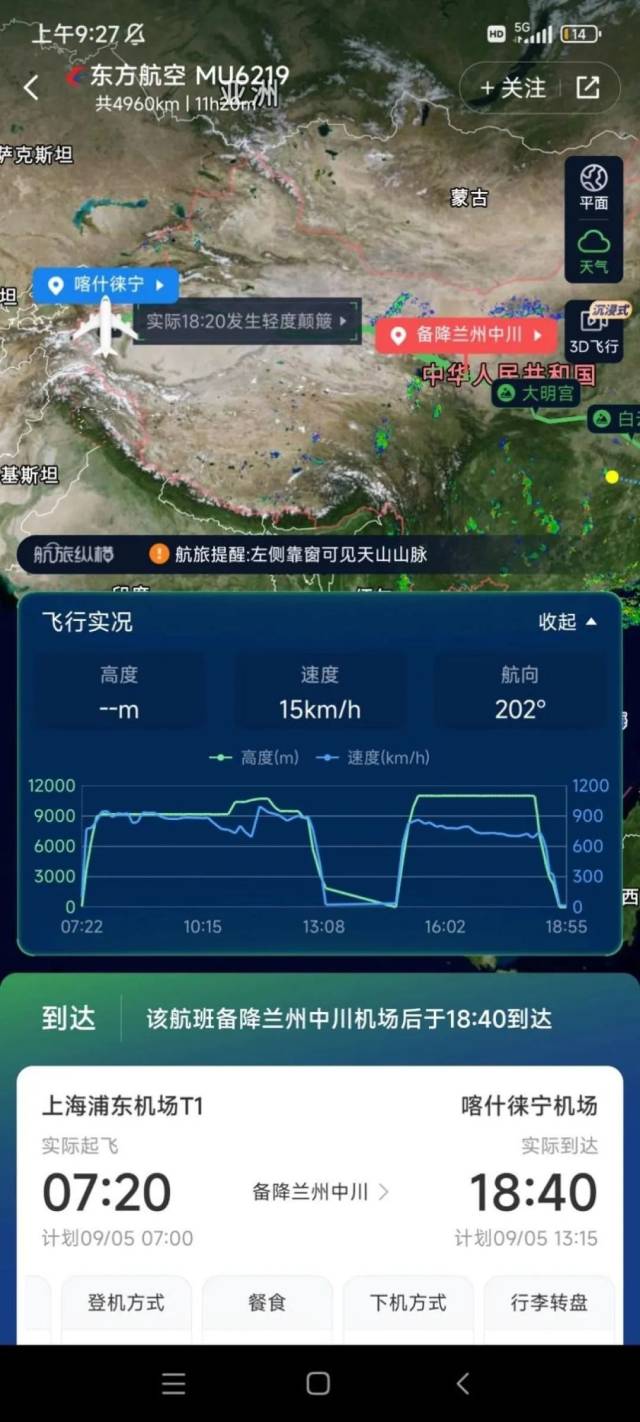This screenshot has width=640, height=1422.
Task: Toggle the 天气 weather layer
Action: (x=594, y=250)
